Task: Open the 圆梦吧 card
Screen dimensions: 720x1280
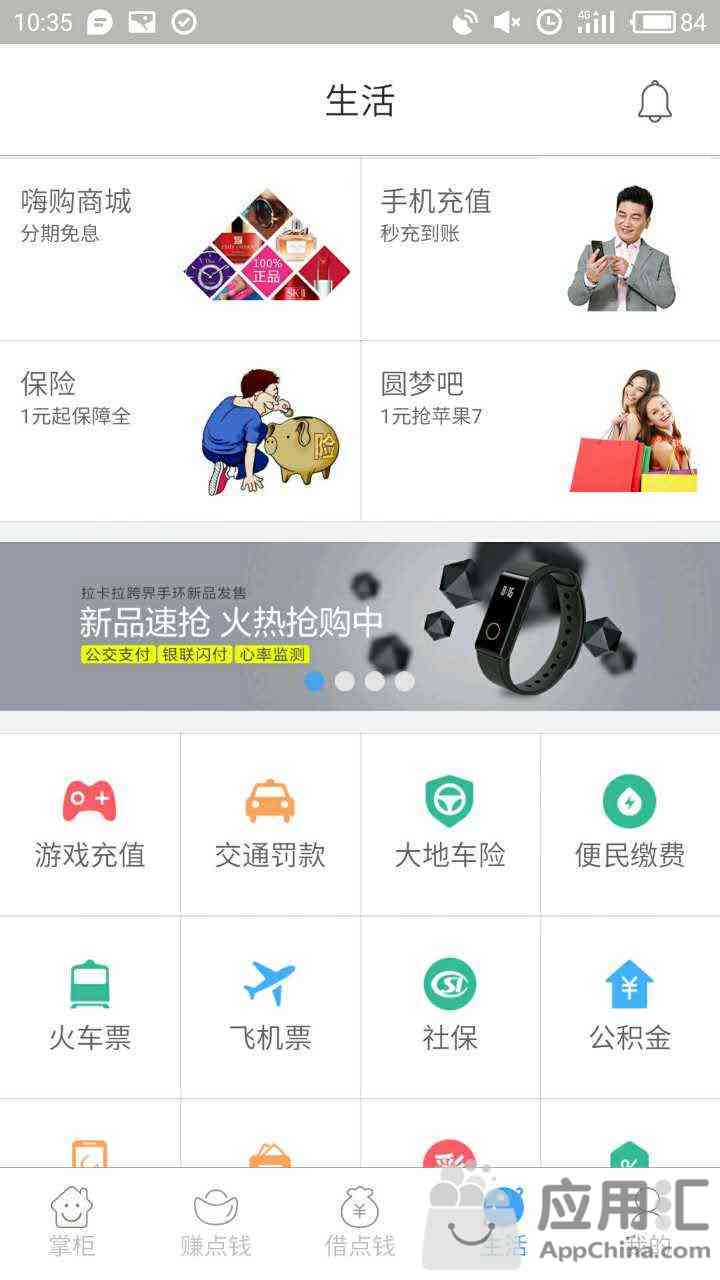Action: click(x=540, y=431)
